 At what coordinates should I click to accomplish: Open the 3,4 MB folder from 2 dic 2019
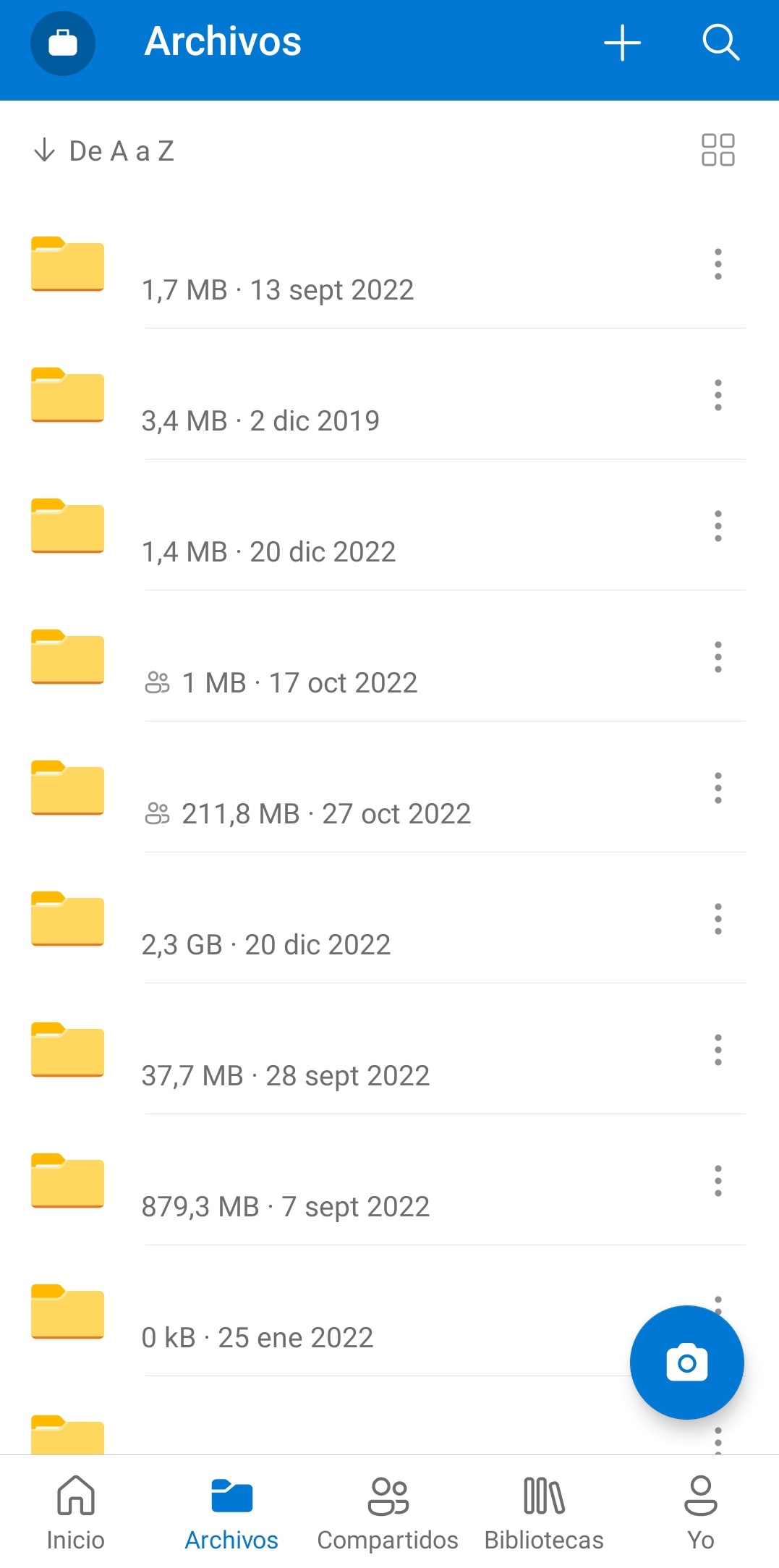[389, 395]
